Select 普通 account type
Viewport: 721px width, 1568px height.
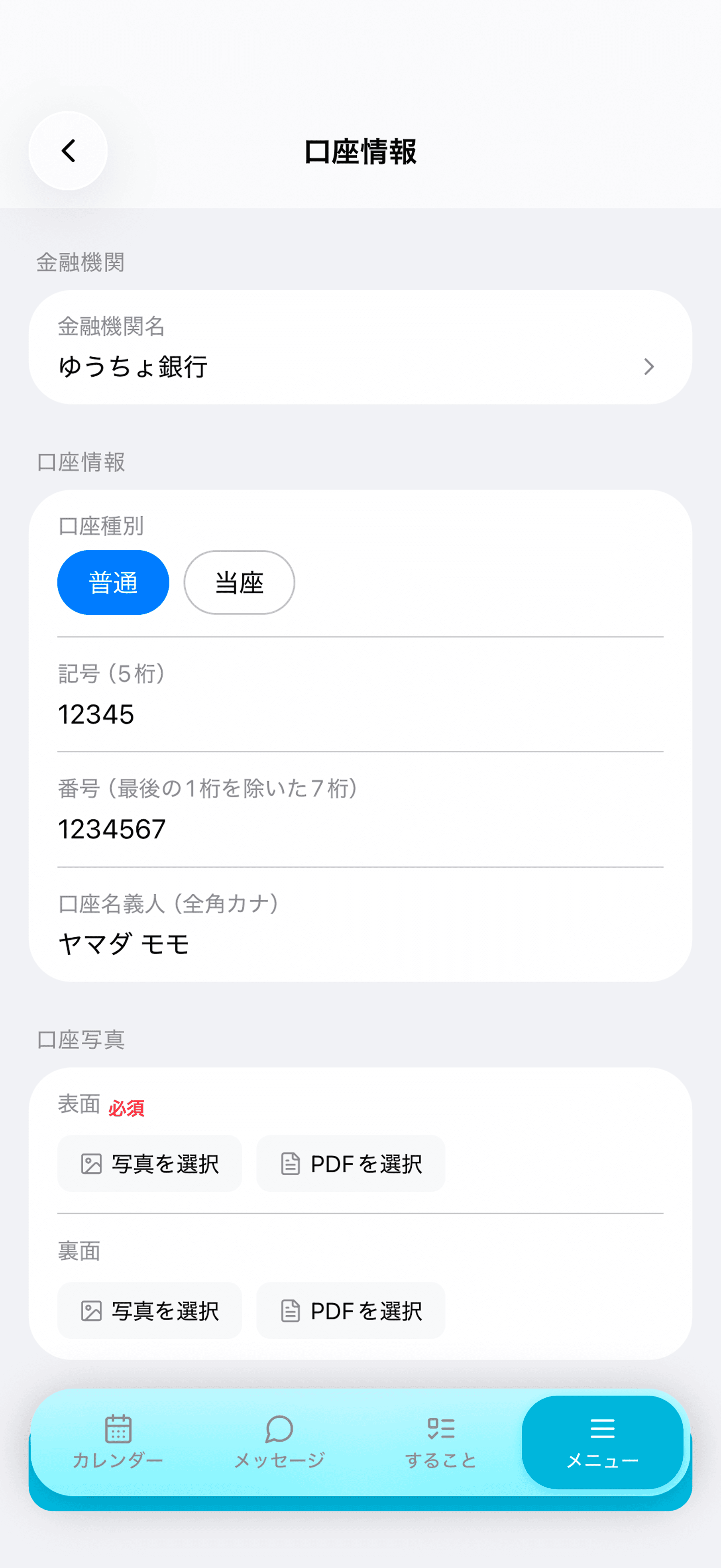(x=112, y=582)
